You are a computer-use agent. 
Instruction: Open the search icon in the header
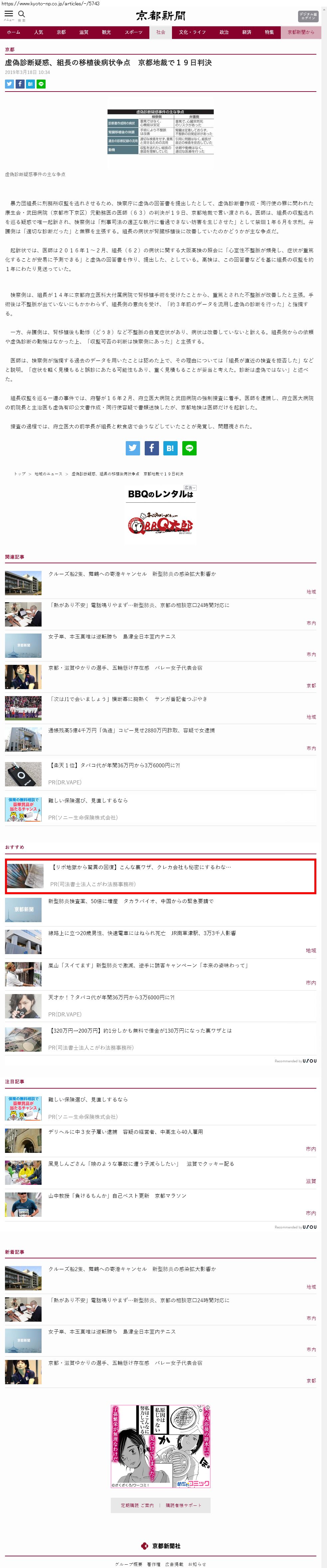point(21,15)
